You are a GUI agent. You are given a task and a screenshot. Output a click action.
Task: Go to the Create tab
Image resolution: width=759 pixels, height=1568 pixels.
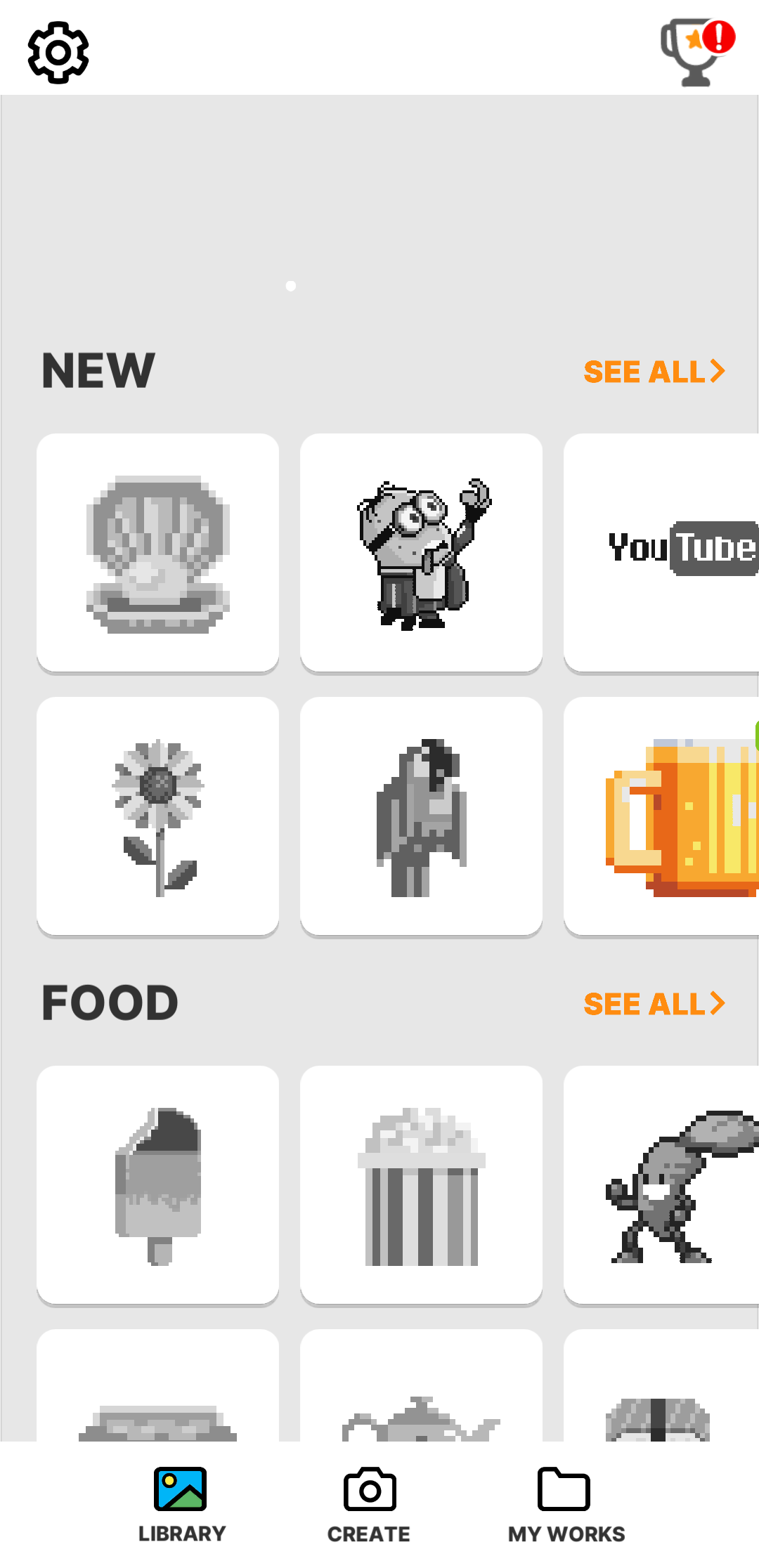(x=369, y=1505)
